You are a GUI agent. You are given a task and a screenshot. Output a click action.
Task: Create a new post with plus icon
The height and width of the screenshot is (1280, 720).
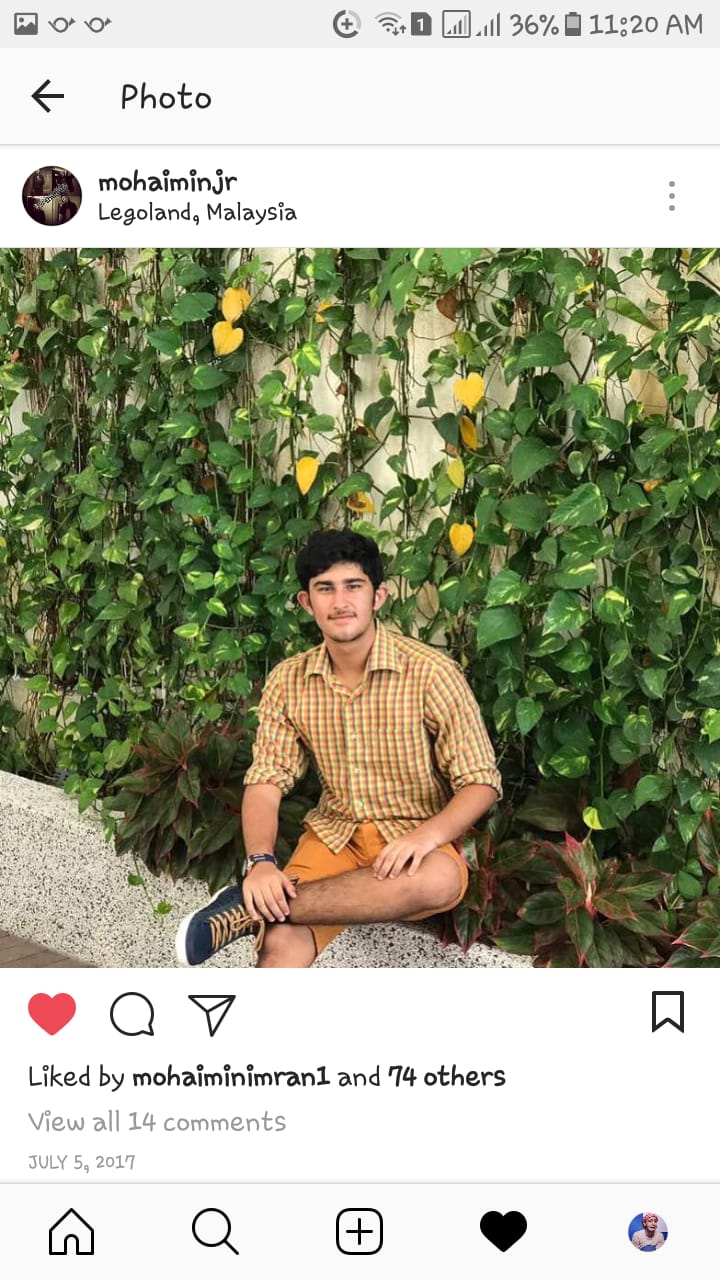[359, 1231]
